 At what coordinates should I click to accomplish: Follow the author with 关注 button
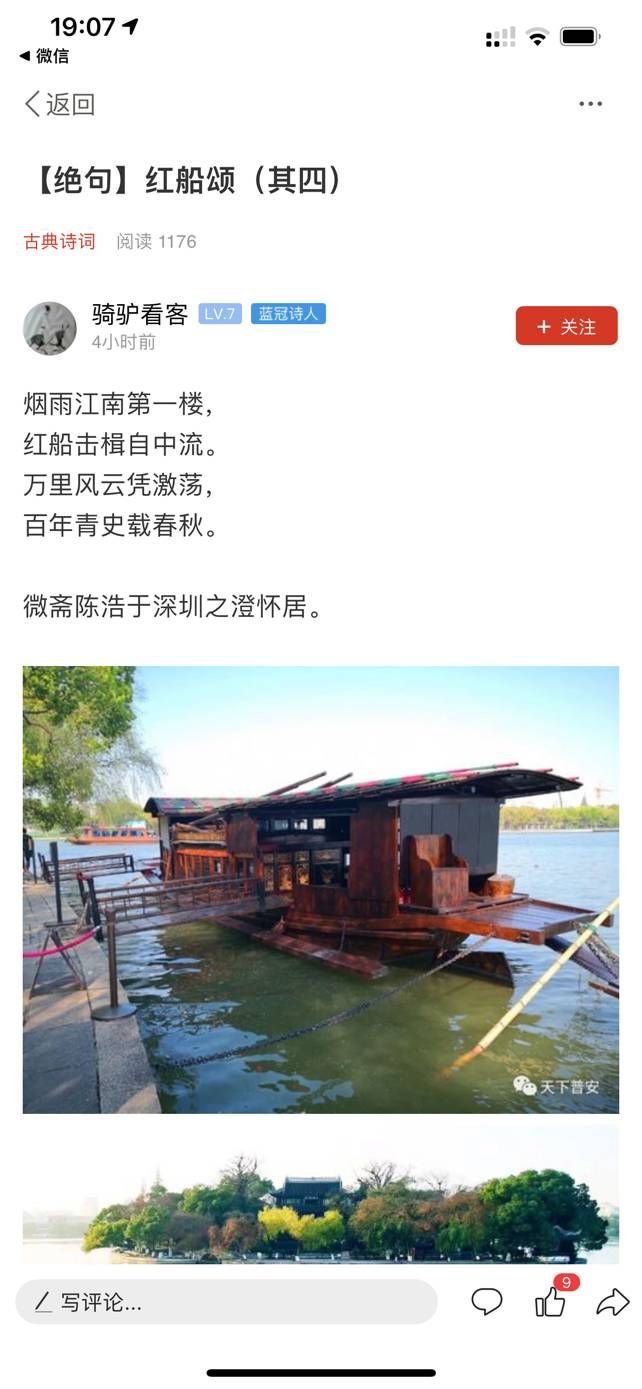coord(566,326)
